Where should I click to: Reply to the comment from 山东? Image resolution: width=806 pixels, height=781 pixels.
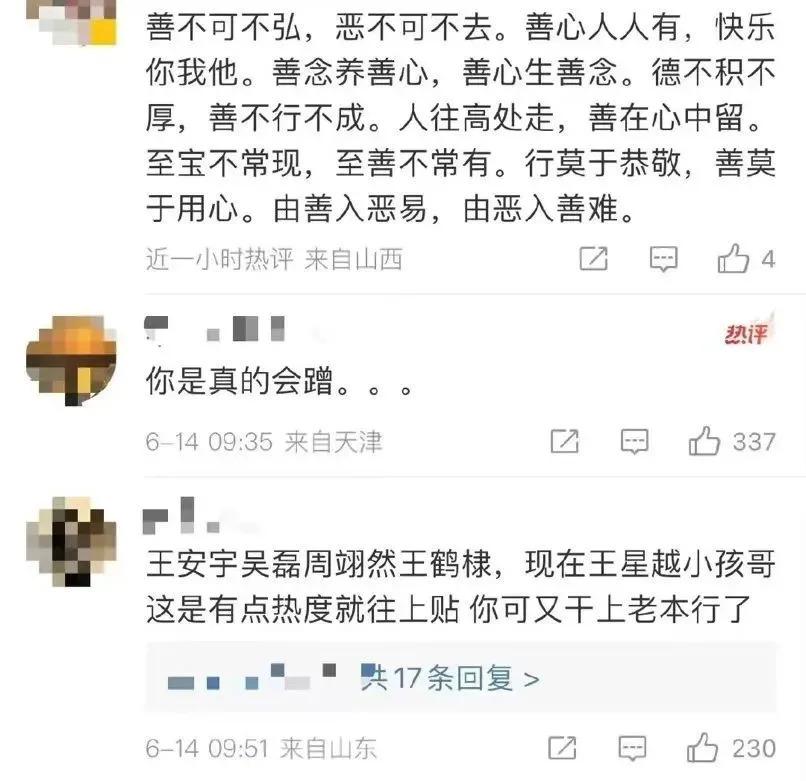(x=635, y=748)
